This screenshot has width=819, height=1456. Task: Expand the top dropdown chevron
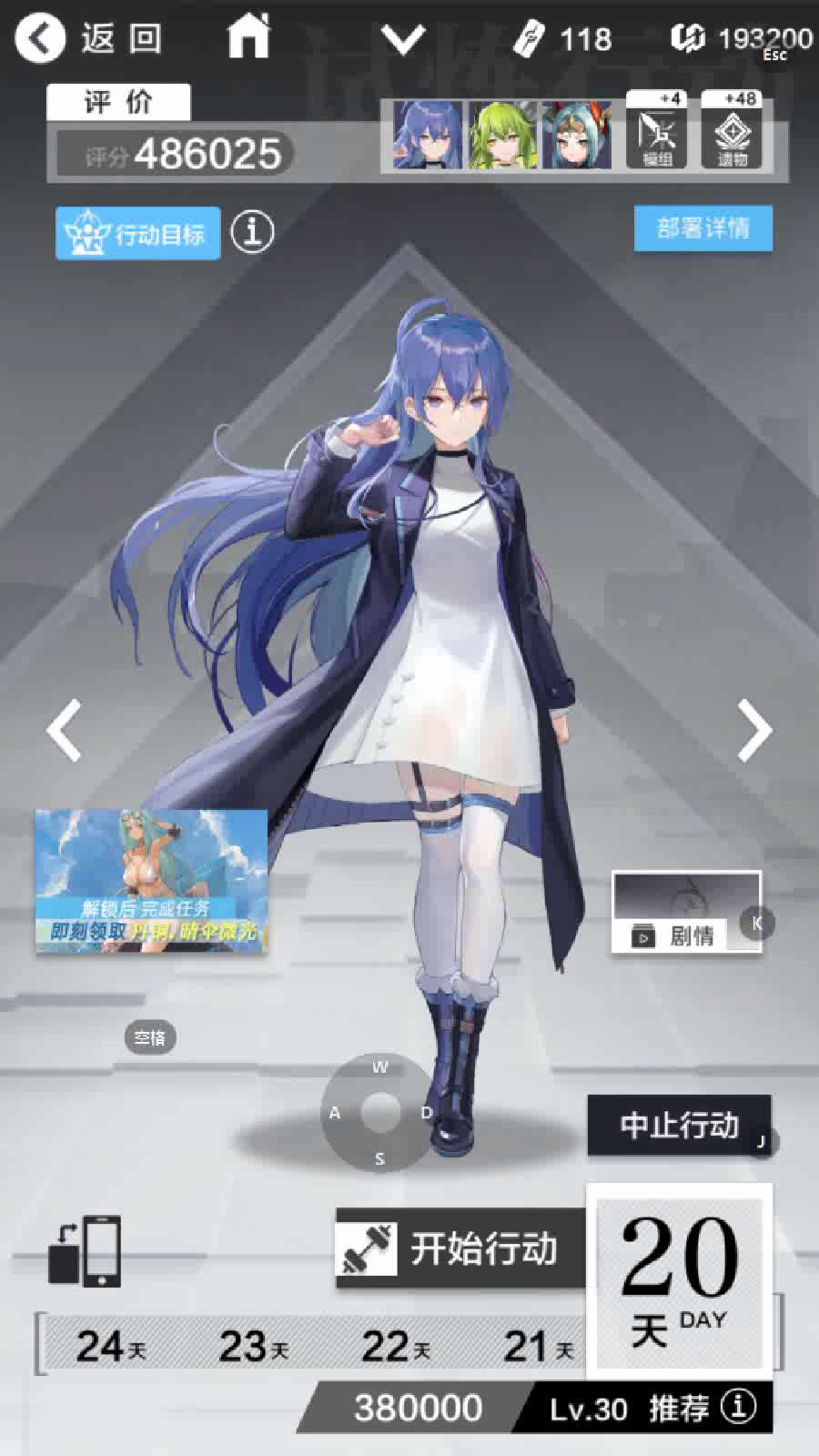(402, 40)
